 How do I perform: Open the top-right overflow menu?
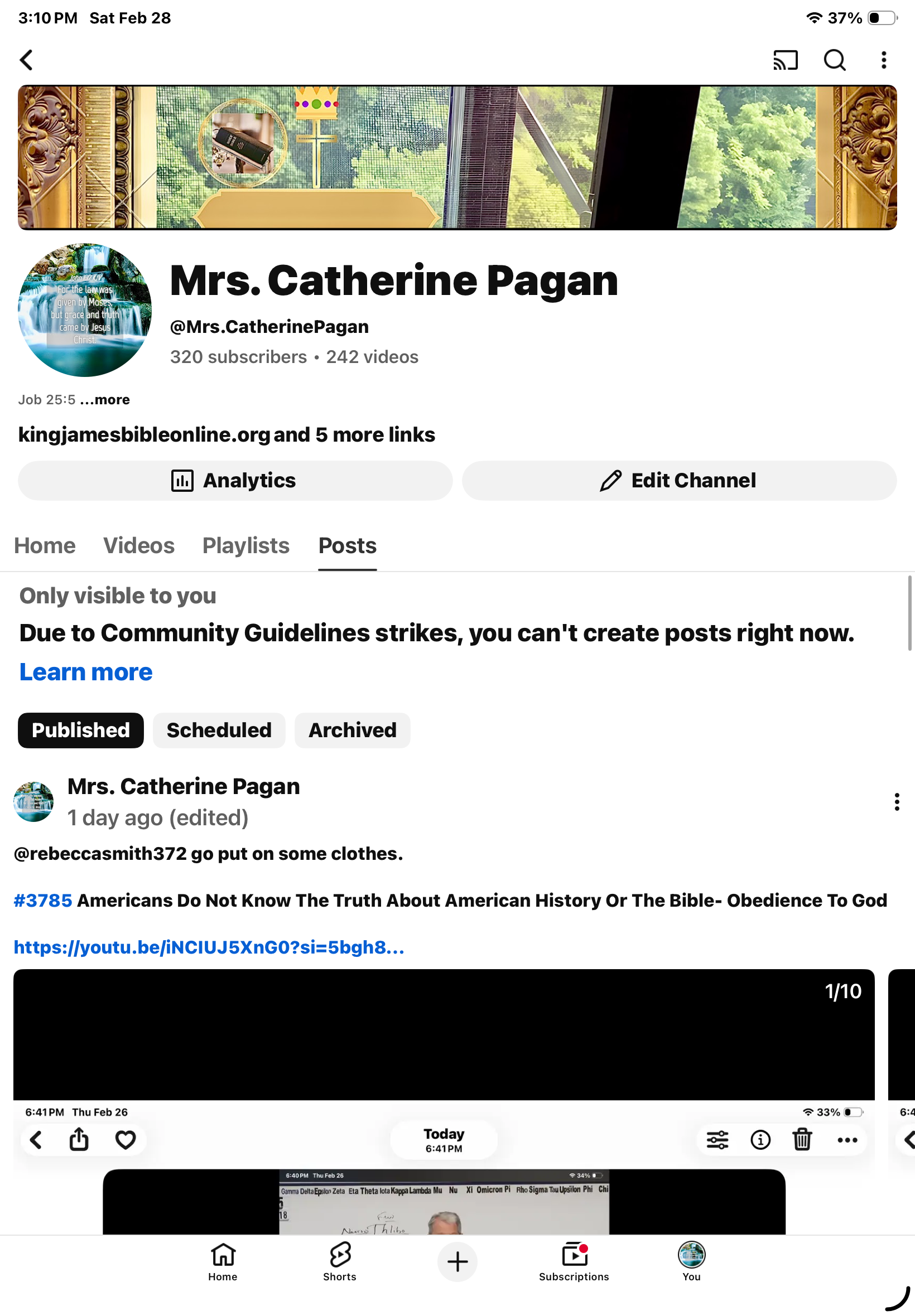[883, 60]
